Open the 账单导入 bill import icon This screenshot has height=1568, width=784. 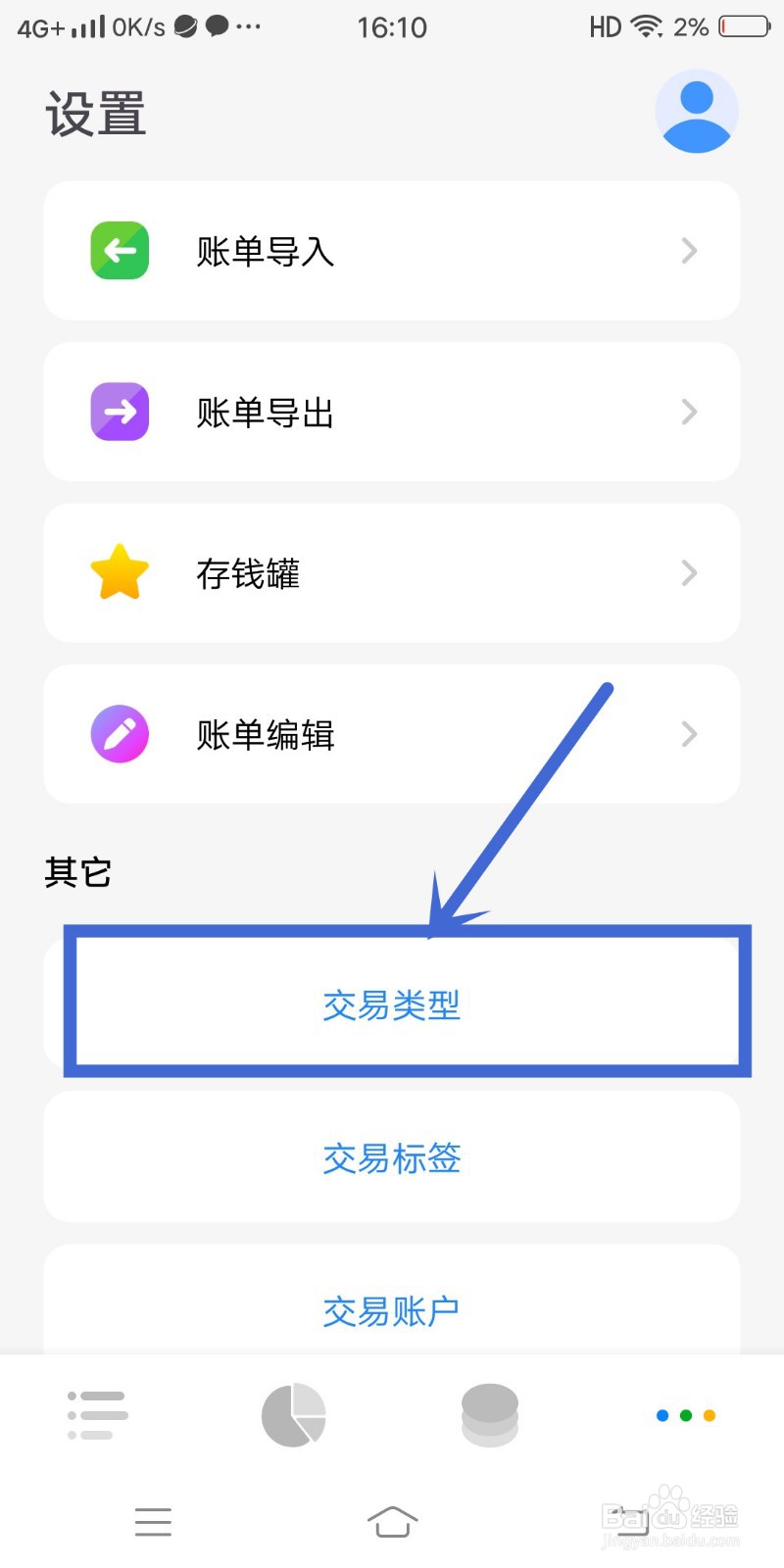(119, 251)
